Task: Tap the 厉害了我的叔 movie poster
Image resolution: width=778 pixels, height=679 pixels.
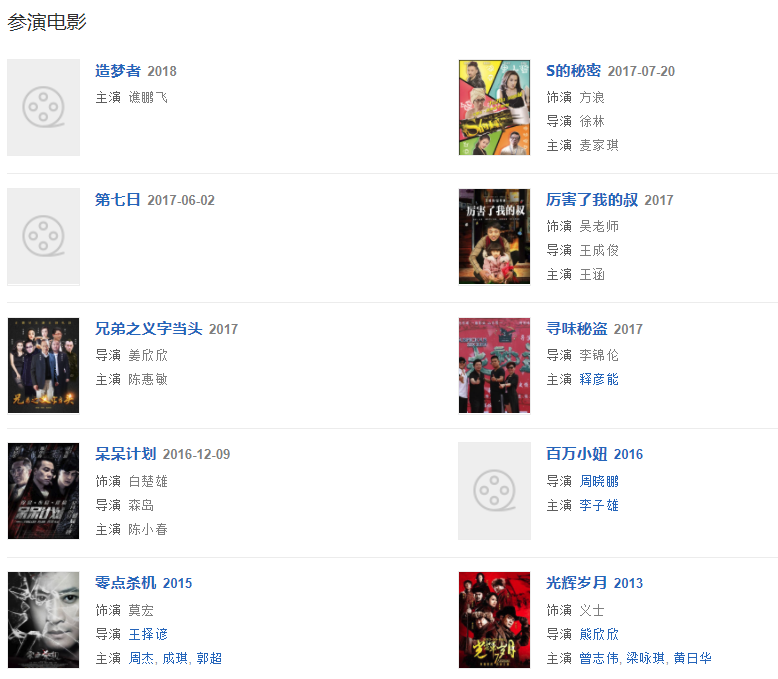Action: click(x=494, y=236)
